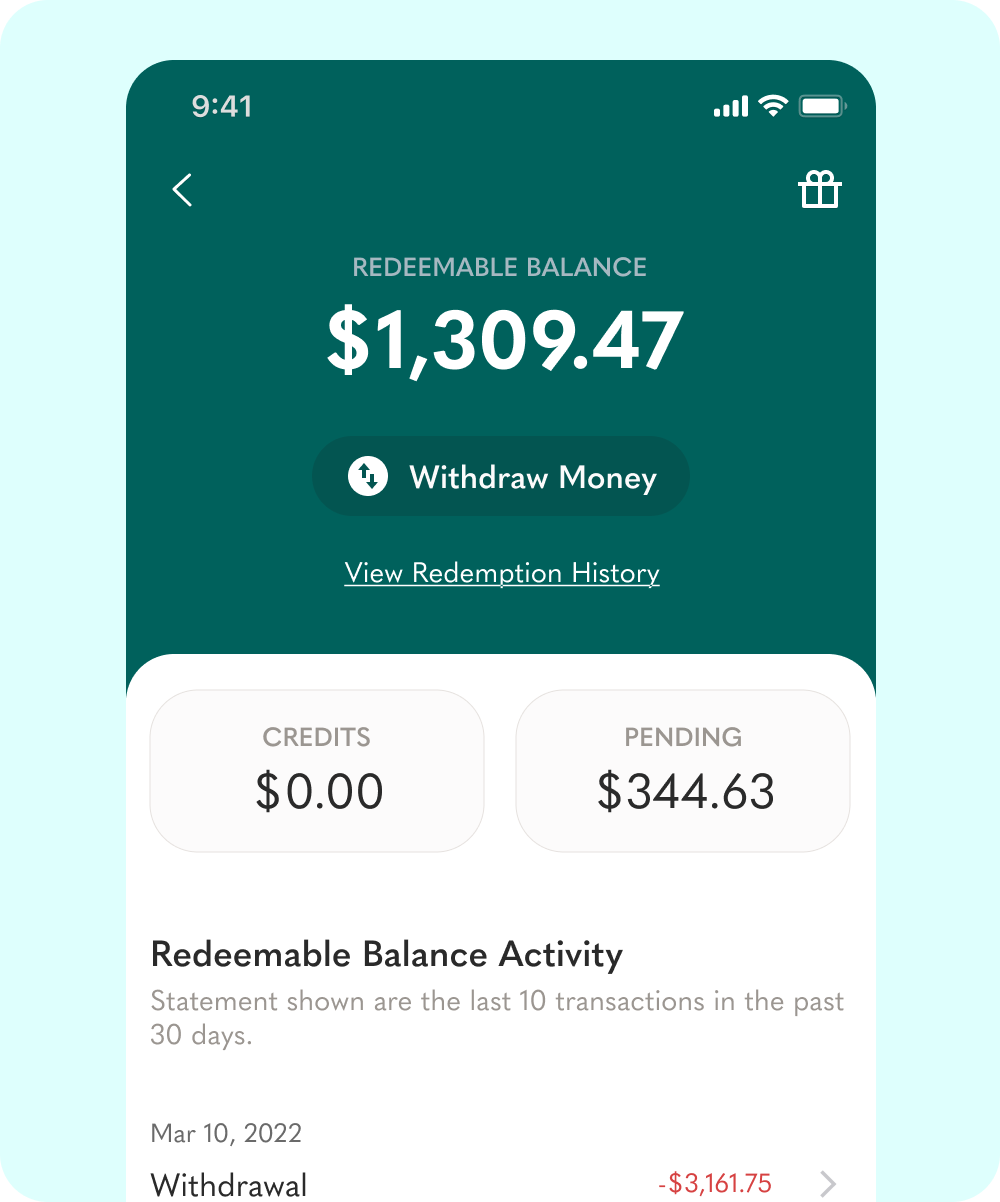Open the gift rewards icon
The height and width of the screenshot is (1202, 1000).
pos(820,190)
